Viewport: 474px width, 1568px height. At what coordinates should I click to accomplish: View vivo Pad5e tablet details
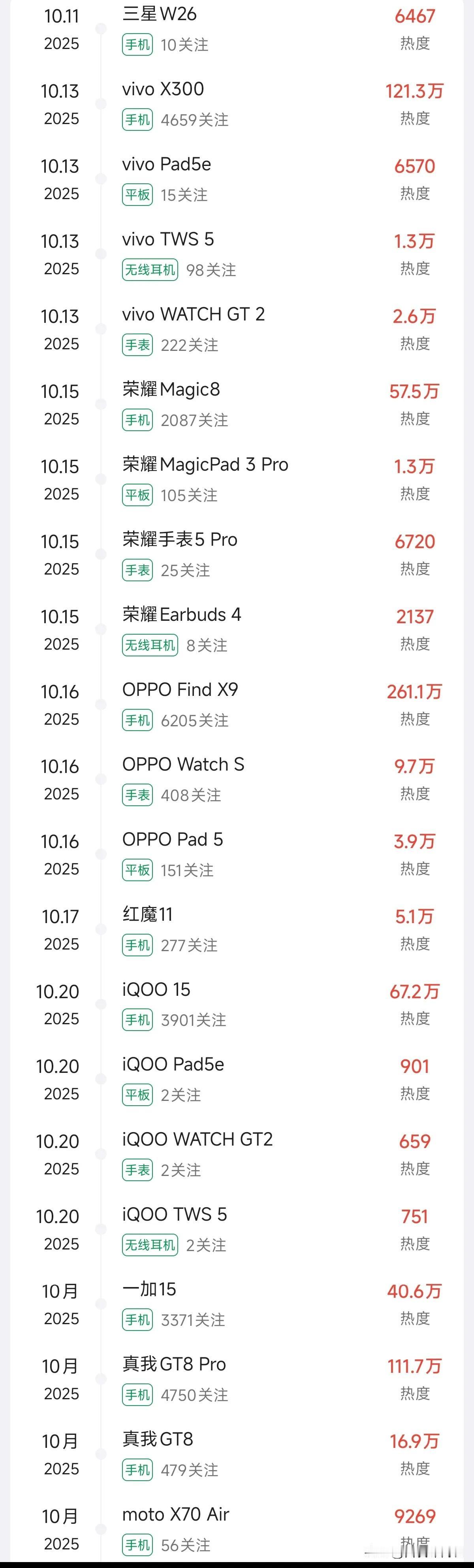pos(237,179)
